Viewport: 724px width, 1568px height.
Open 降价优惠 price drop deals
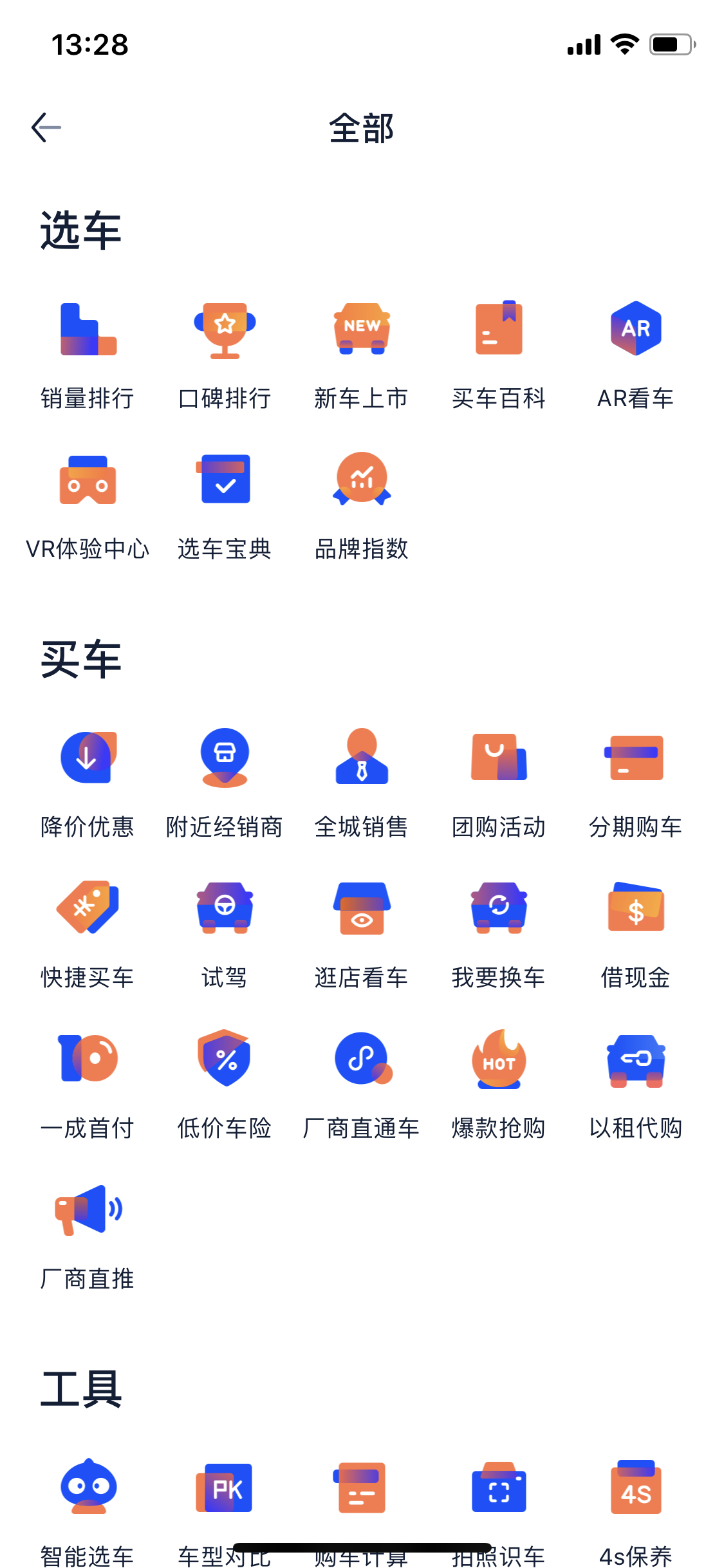pyautogui.click(x=88, y=785)
